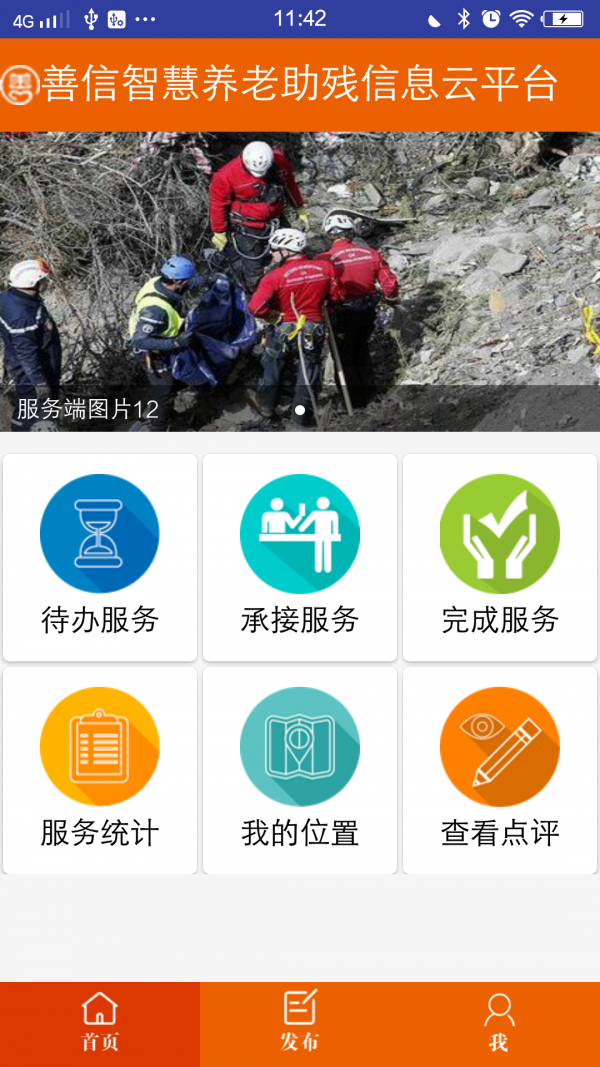Open 我的位置 my location map
600x1067 pixels.
300,770
